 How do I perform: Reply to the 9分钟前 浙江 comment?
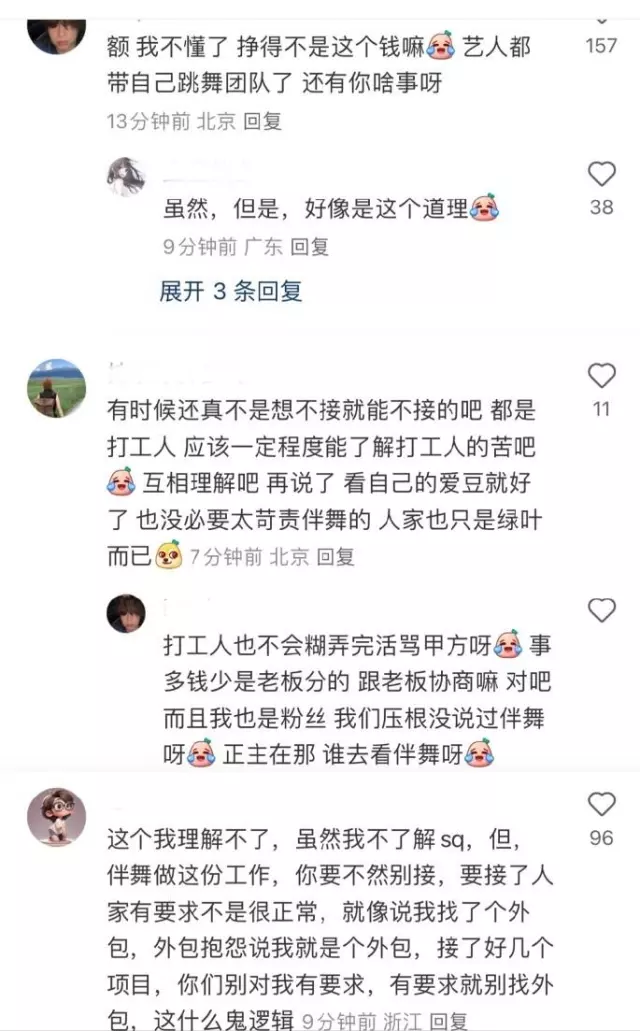click(447, 1021)
